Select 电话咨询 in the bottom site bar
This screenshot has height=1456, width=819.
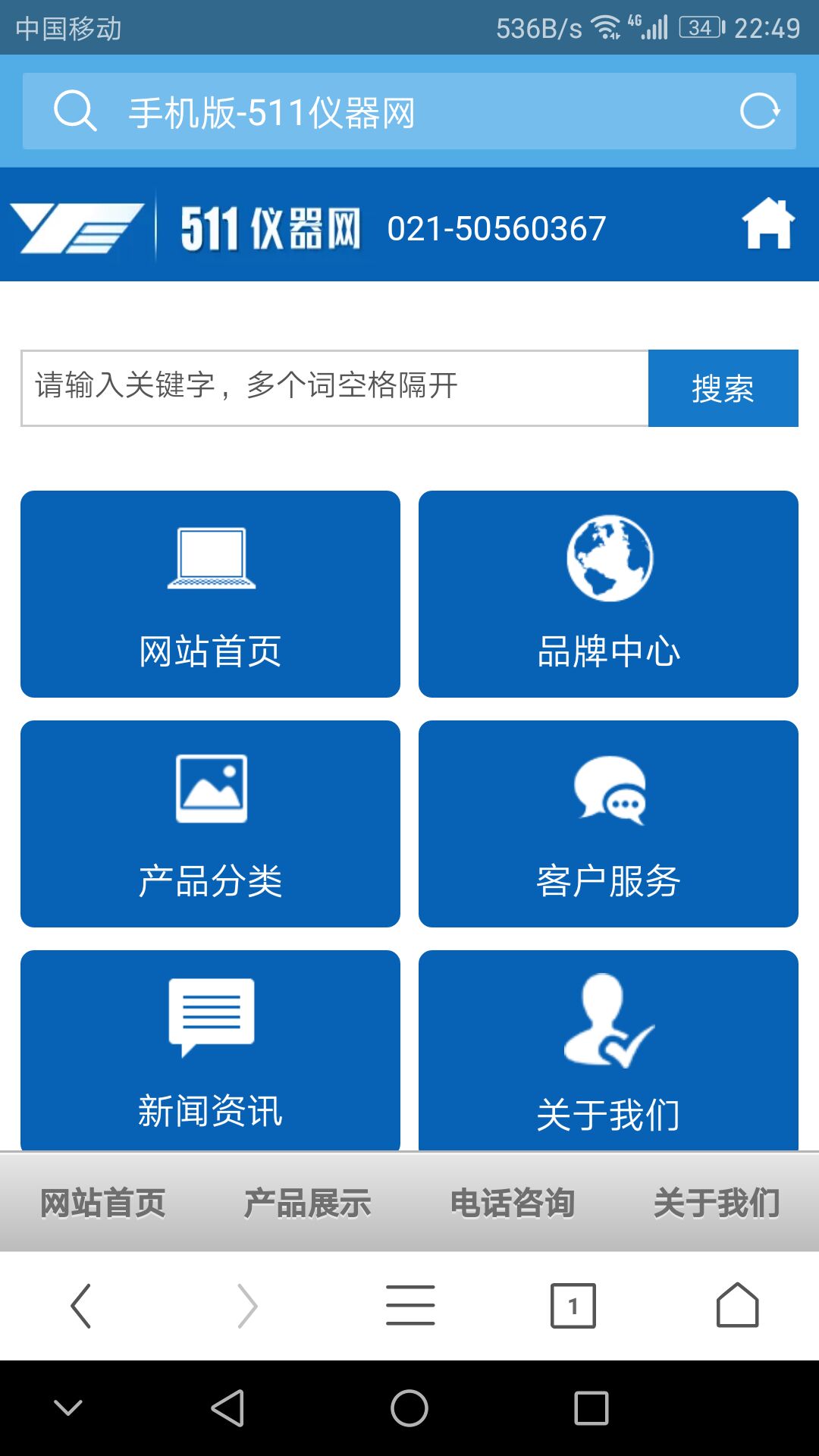click(x=513, y=1203)
